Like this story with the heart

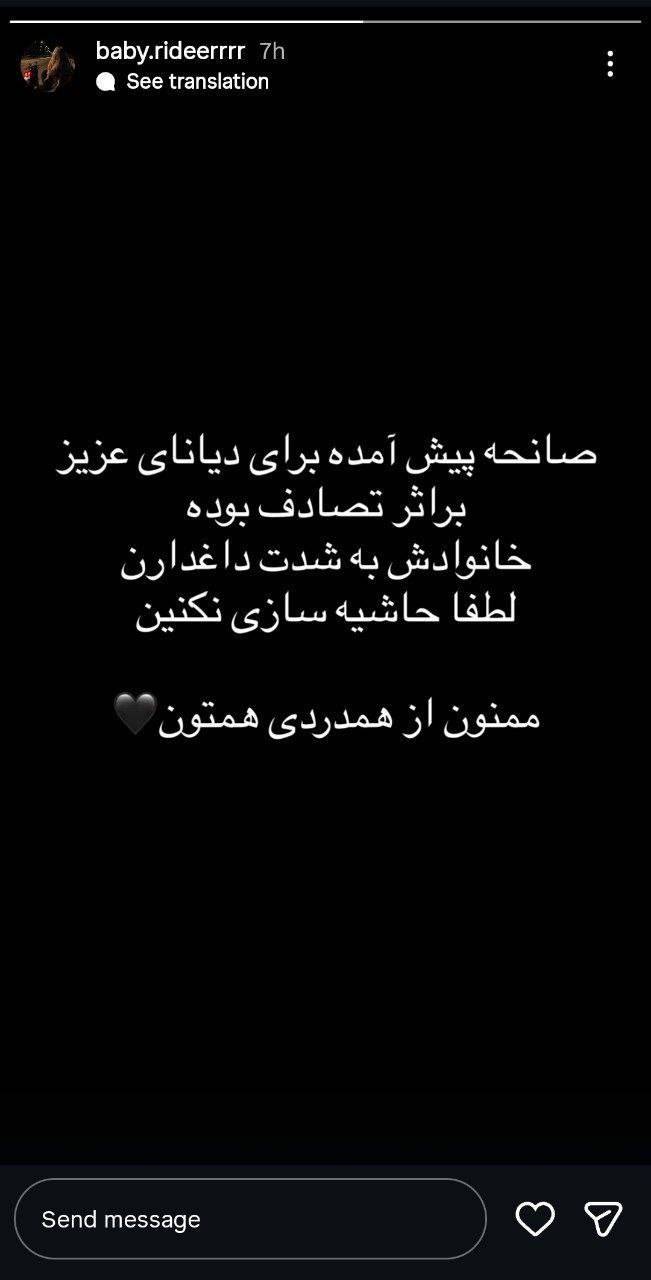(x=535, y=1219)
